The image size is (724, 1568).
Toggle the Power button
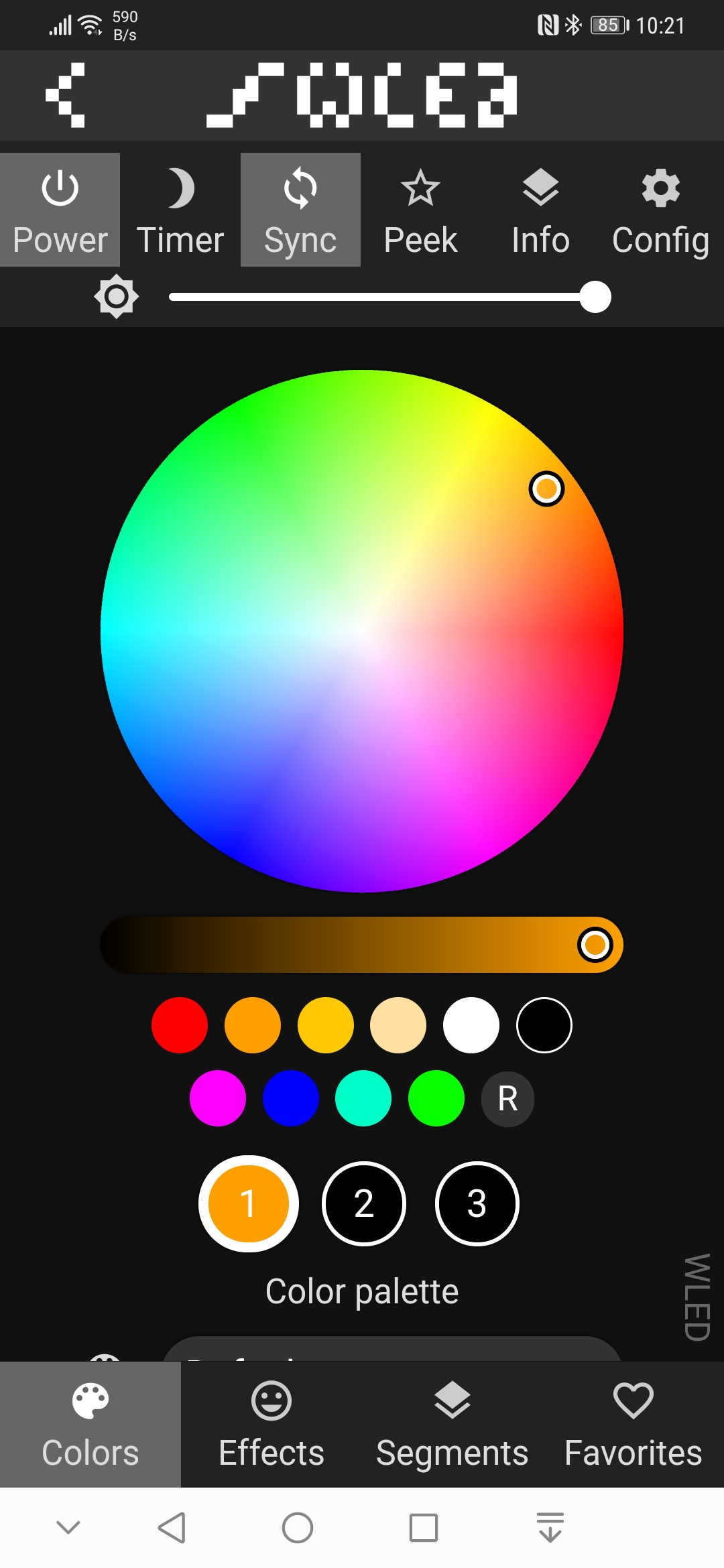[x=60, y=210]
